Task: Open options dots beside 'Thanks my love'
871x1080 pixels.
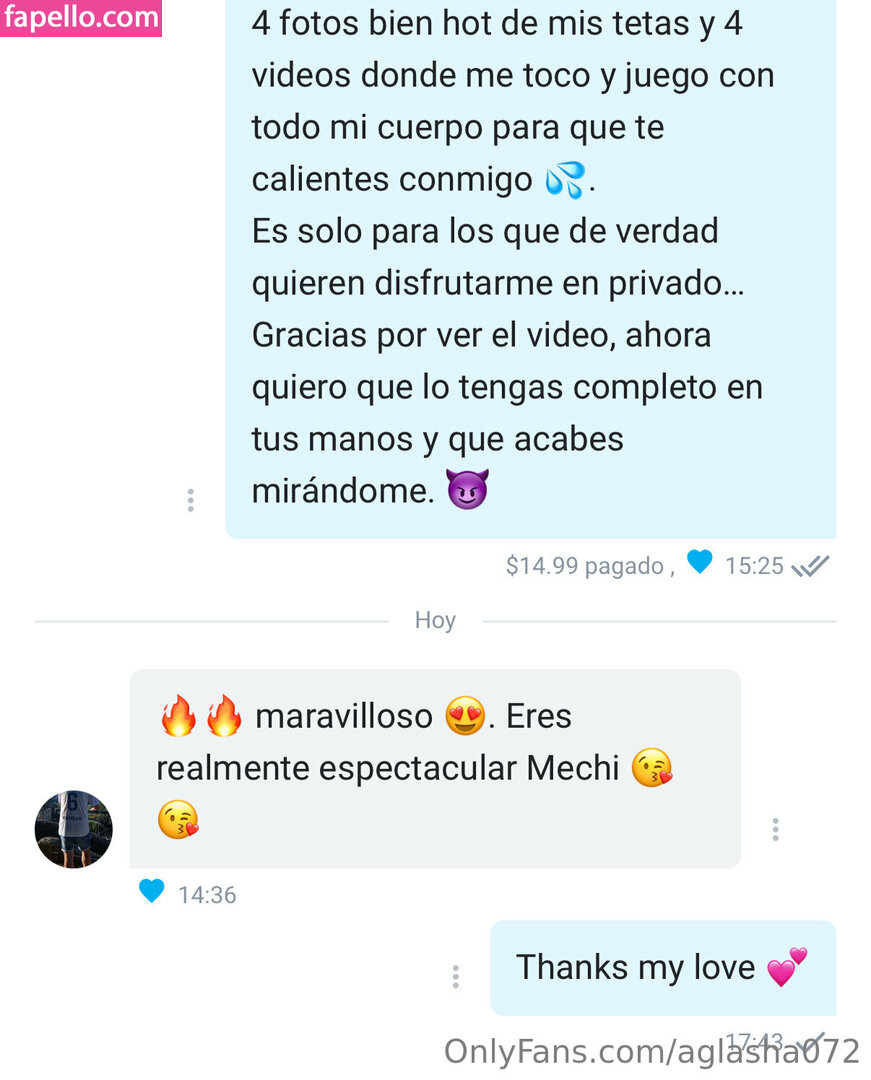Action: (455, 976)
